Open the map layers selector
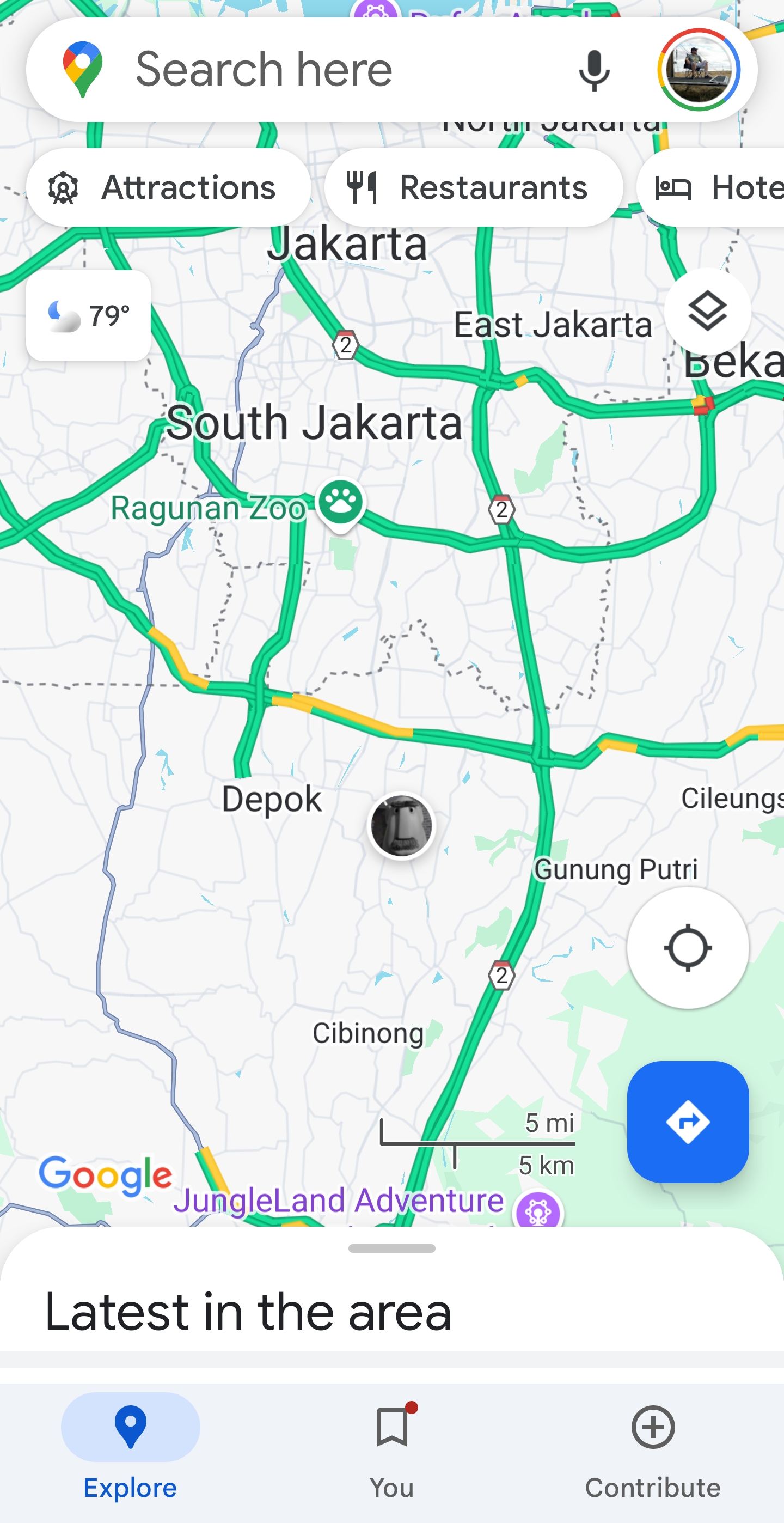784x1523 pixels. point(707,312)
